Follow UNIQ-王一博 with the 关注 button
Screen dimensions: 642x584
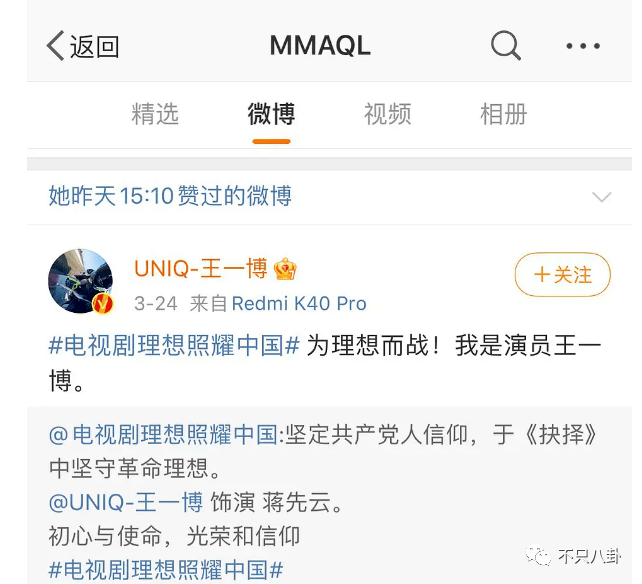pos(563,274)
